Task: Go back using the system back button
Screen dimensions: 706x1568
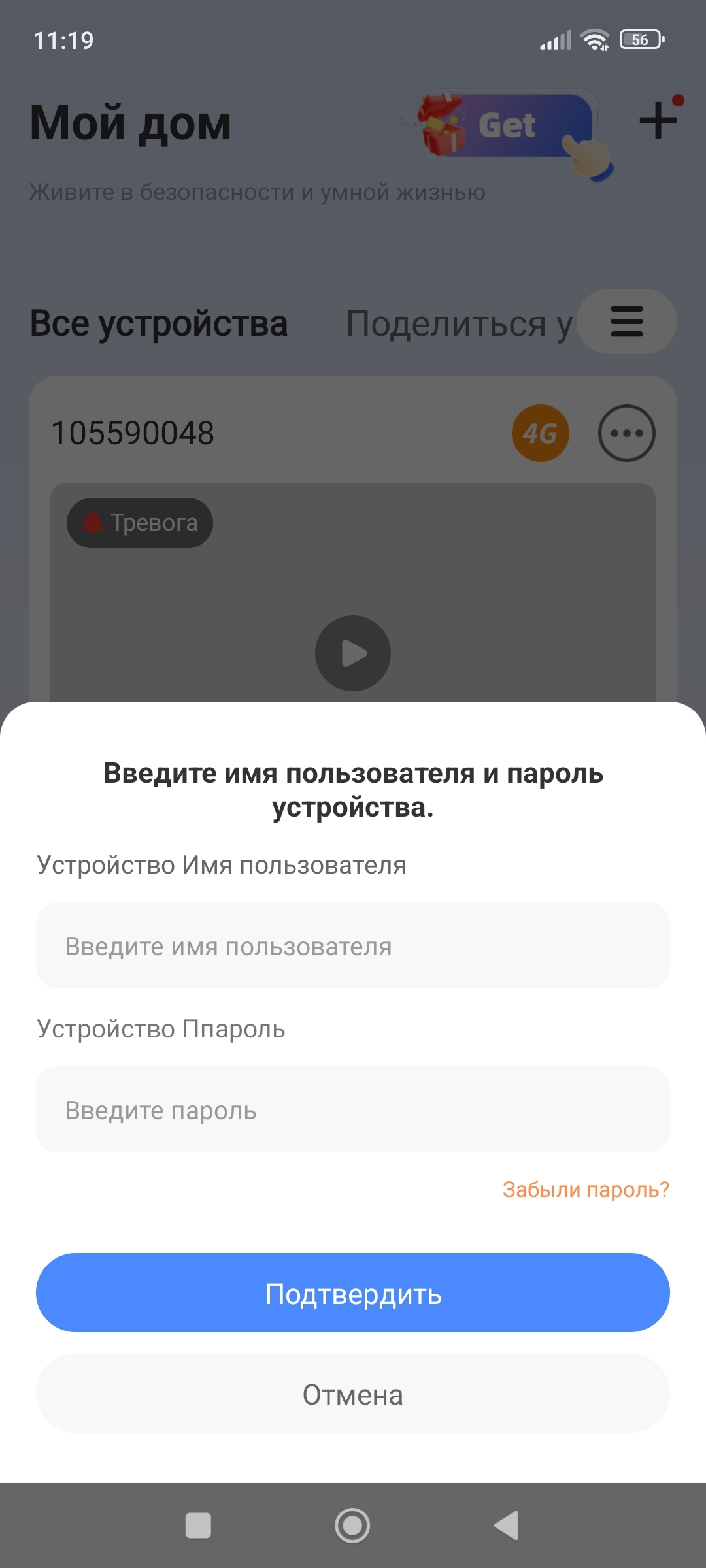Action: (507, 1526)
